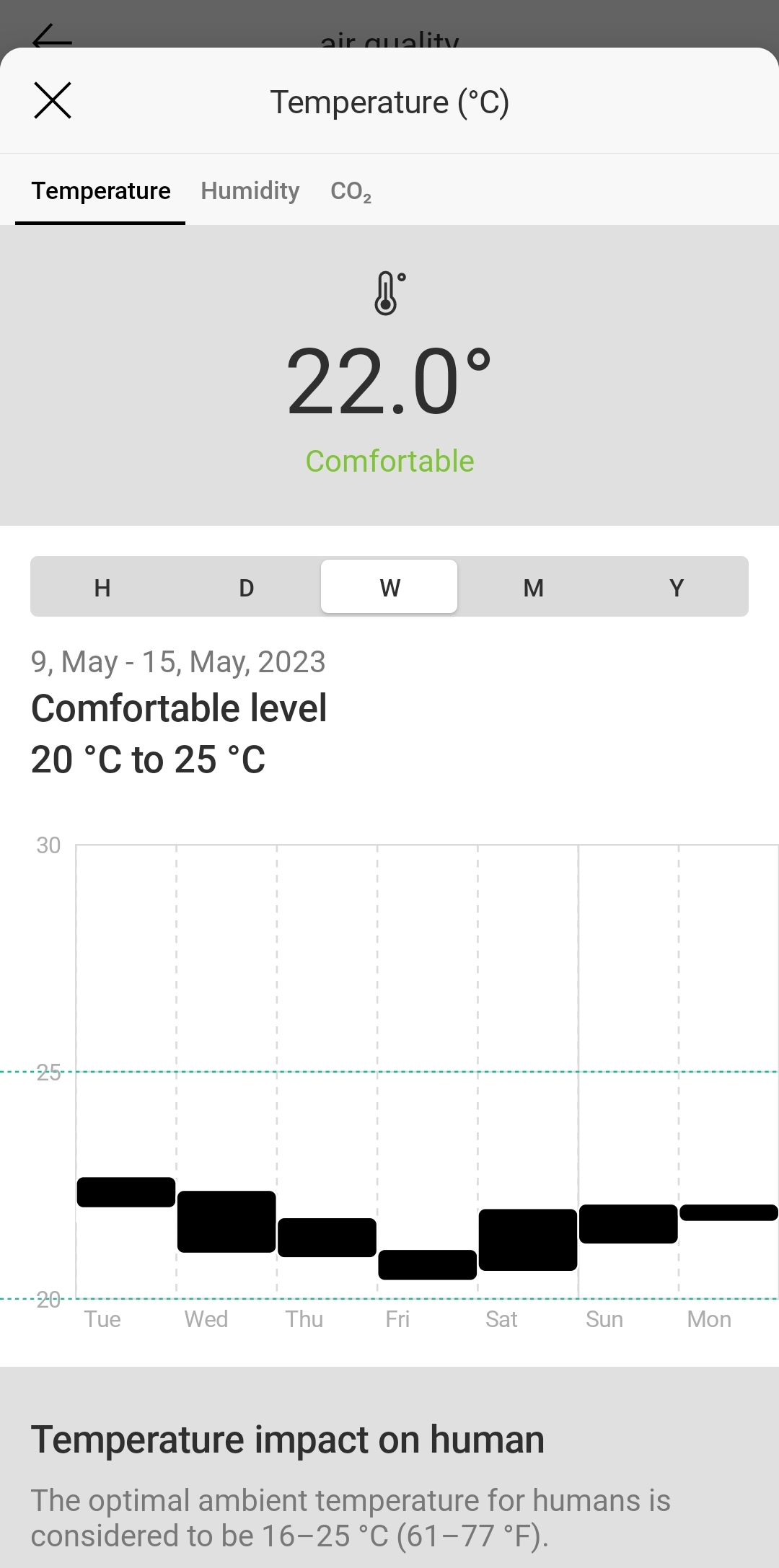Viewport: 779px width, 1568px height.
Task: Show the hourly (H) temperature chart
Action: pos(102,587)
